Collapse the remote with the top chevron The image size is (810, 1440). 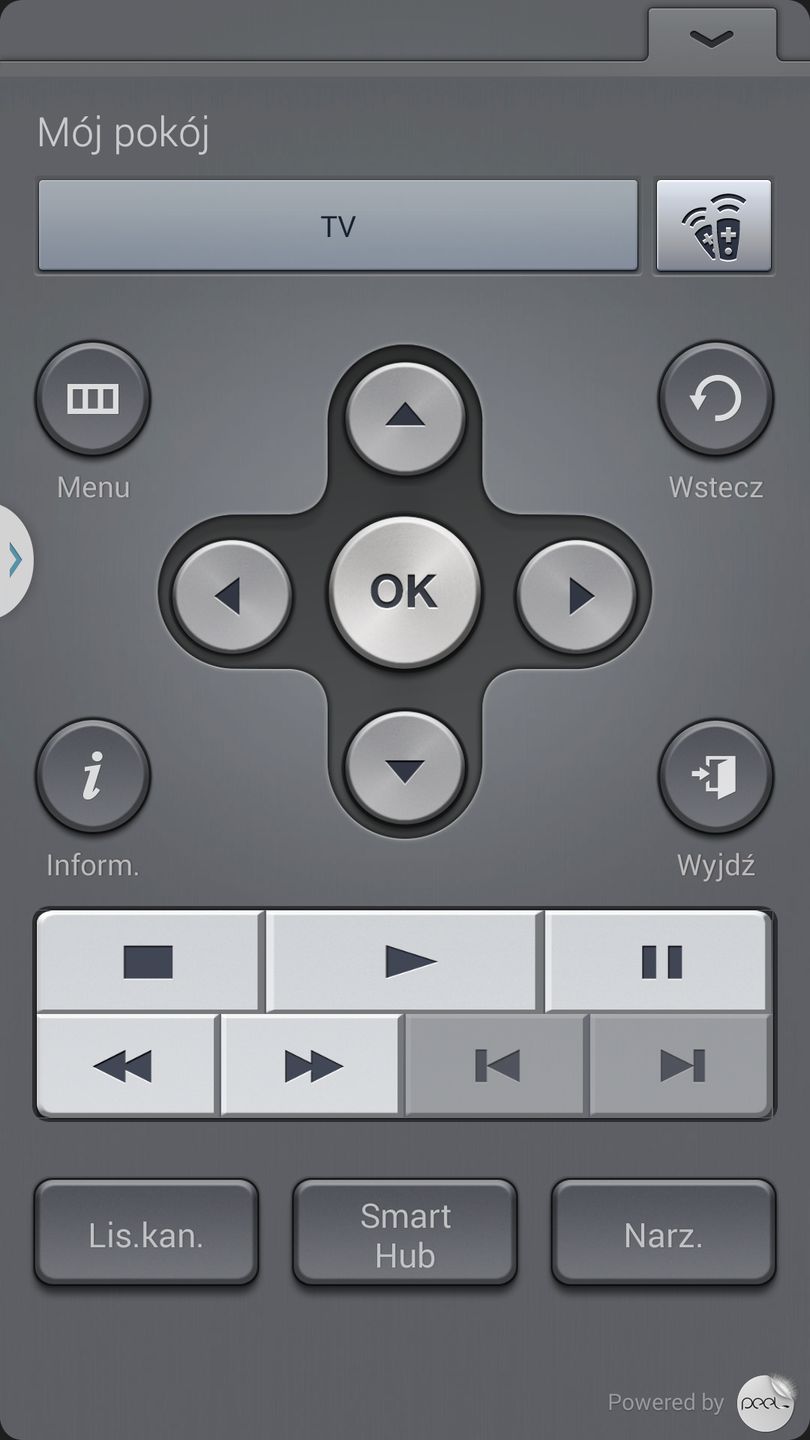tap(711, 38)
